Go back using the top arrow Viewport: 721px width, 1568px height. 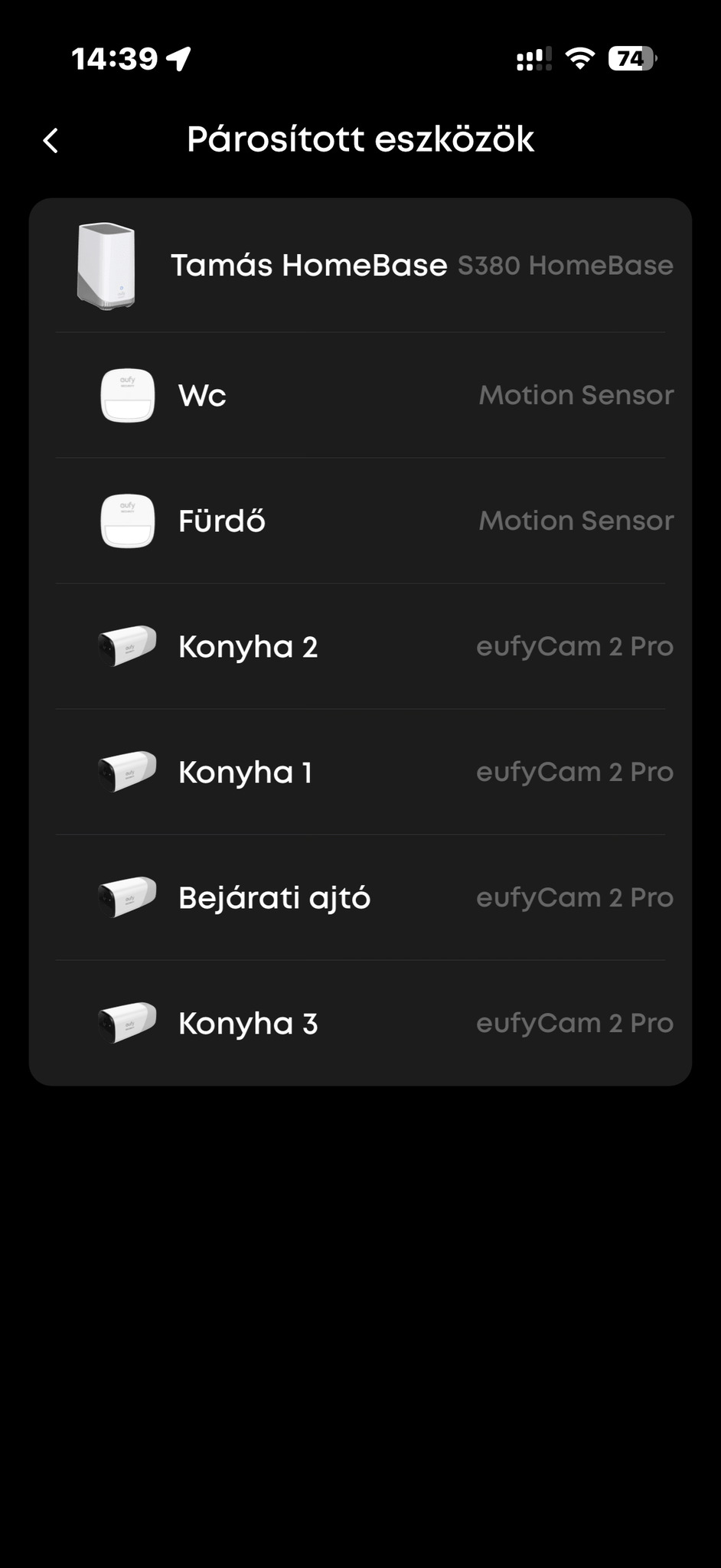point(51,140)
